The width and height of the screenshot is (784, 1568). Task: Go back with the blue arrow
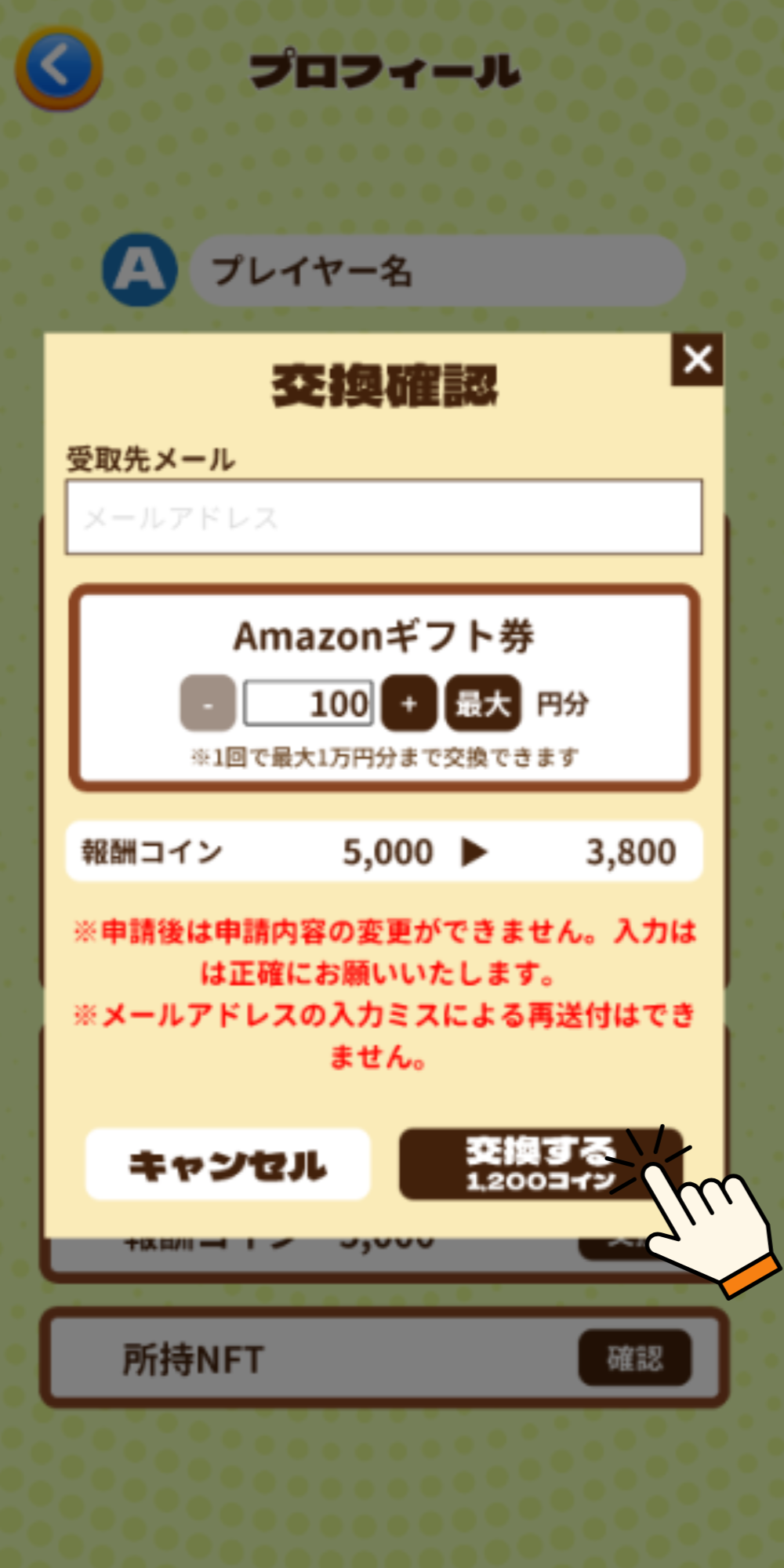coord(59,67)
